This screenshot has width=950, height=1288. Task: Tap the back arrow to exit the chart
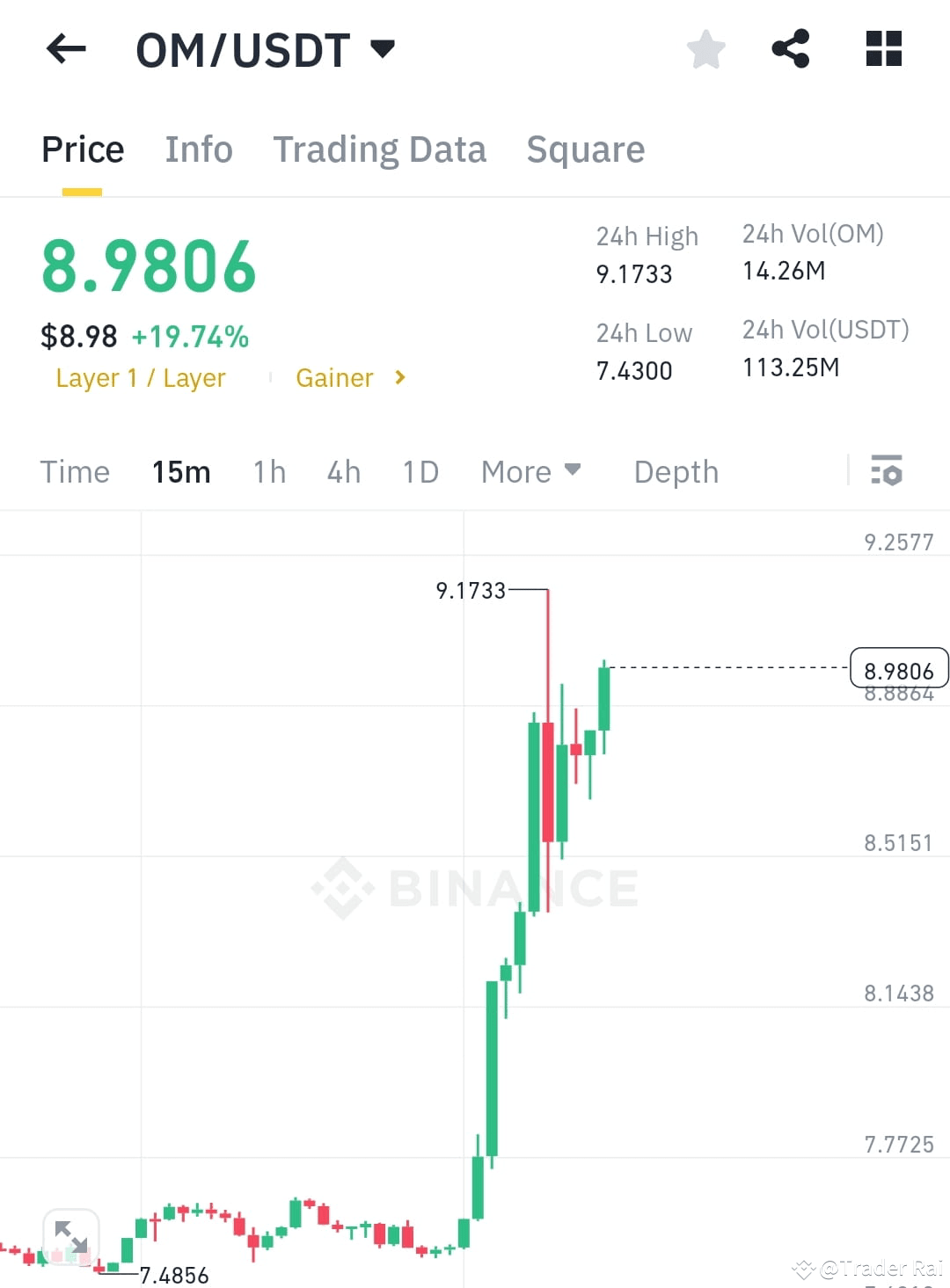coord(64,49)
